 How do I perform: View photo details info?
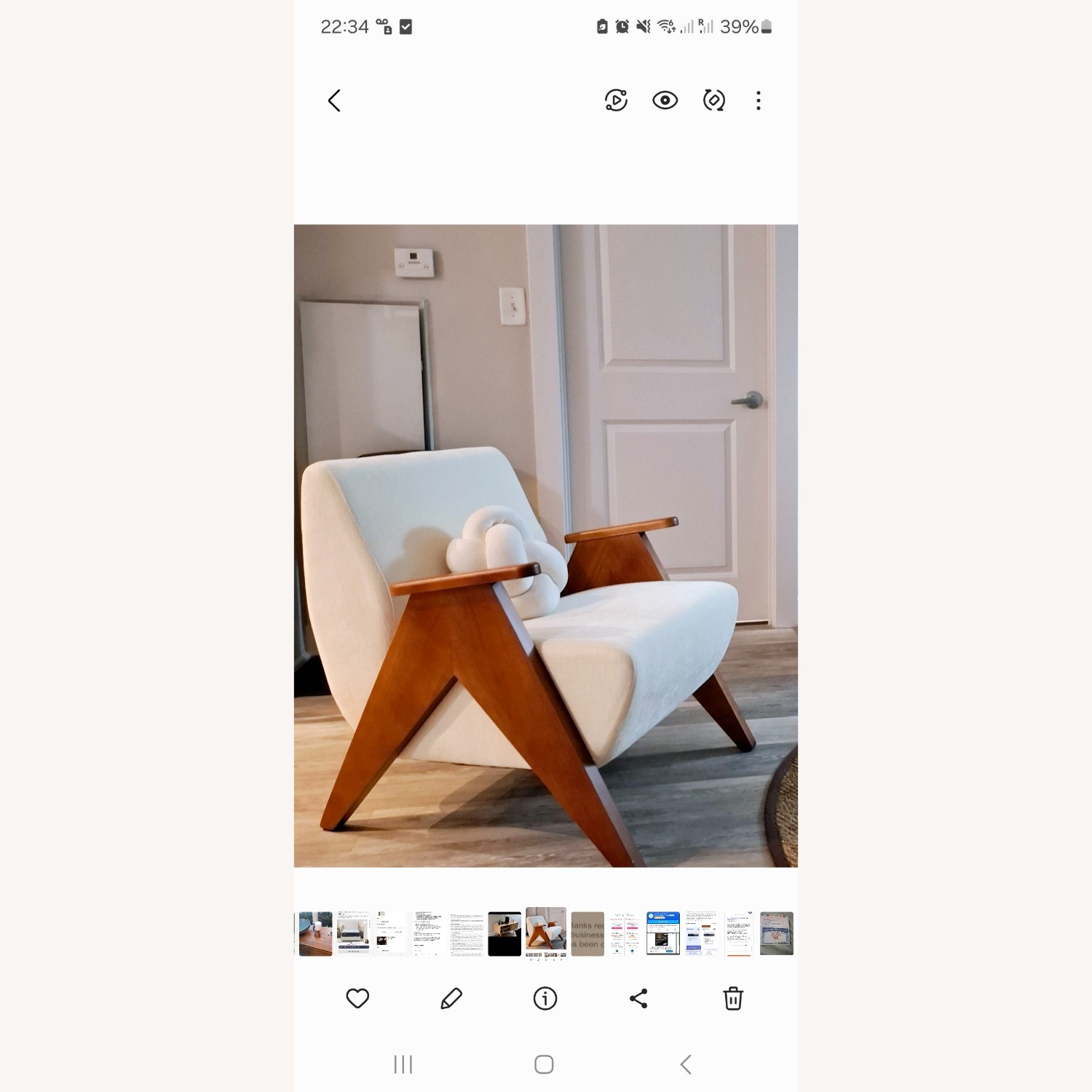pos(545,998)
